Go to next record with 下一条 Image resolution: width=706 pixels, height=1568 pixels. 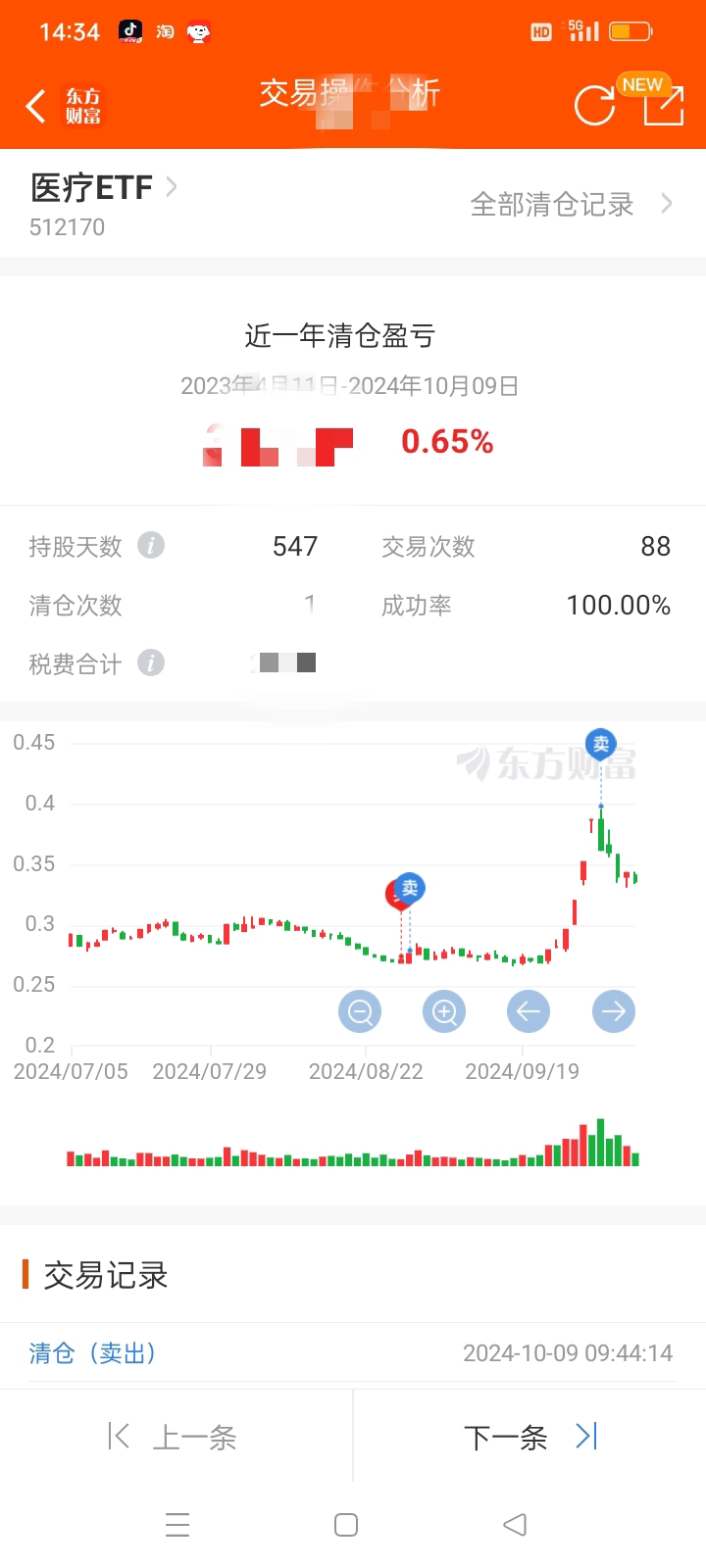(505, 1437)
